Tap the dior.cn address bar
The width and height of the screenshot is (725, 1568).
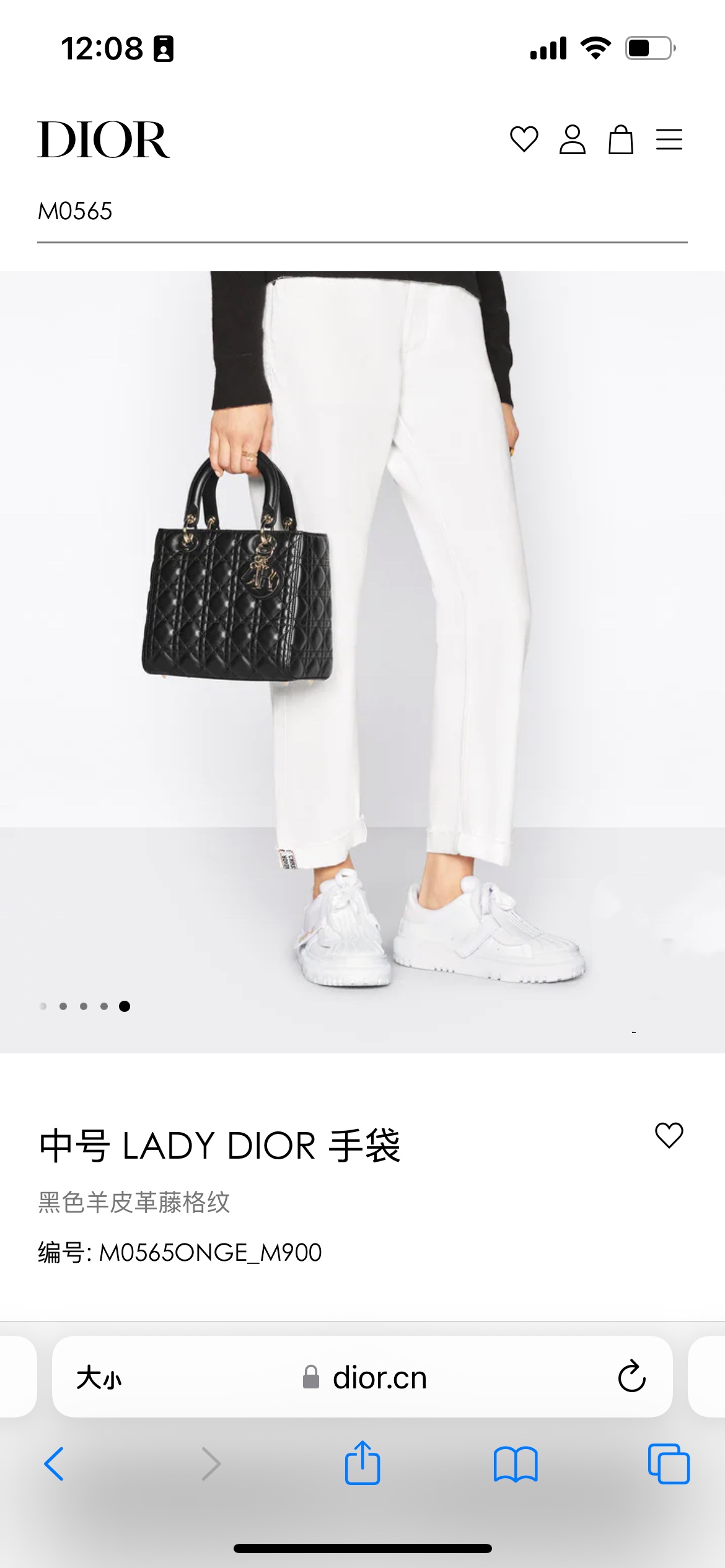[379, 1378]
